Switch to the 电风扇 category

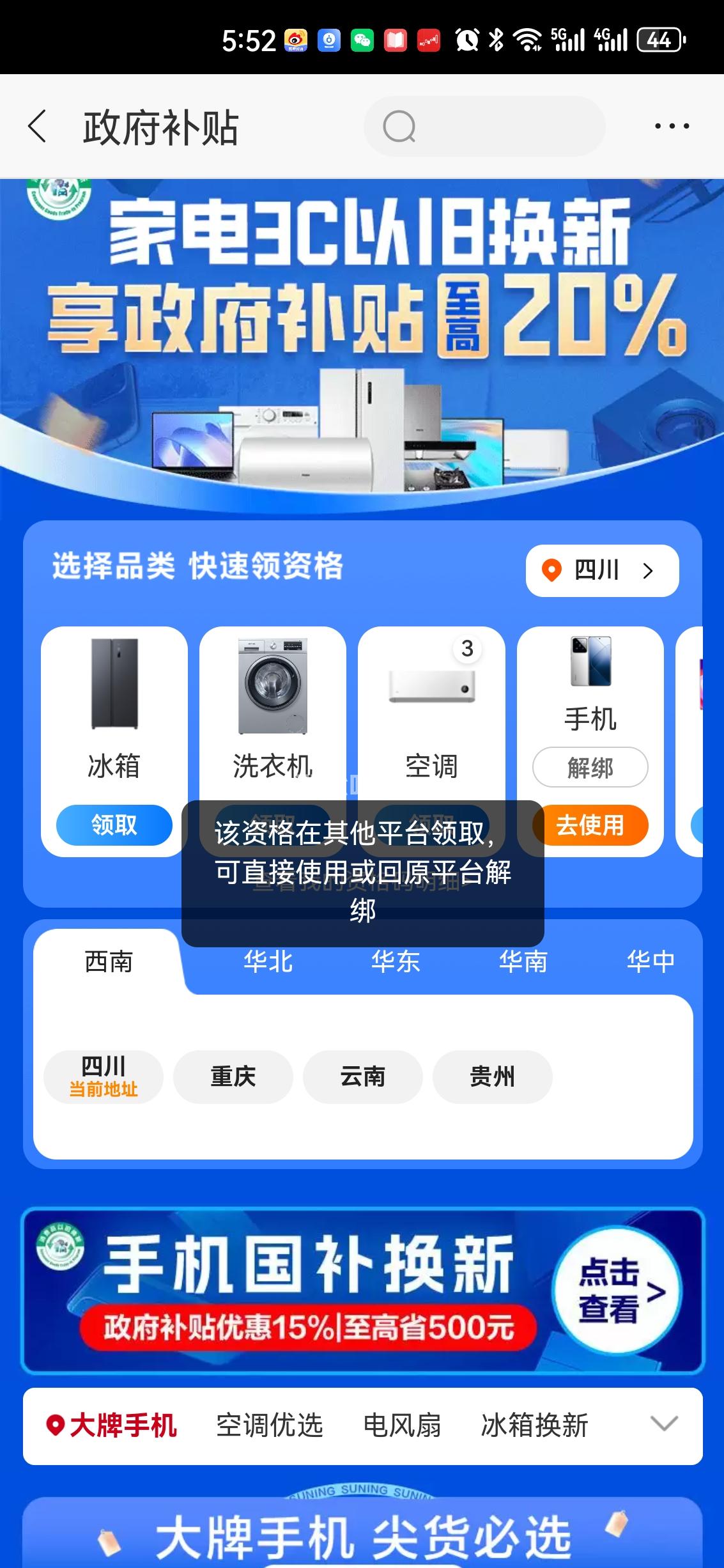pyautogui.click(x=402, y=1425)
